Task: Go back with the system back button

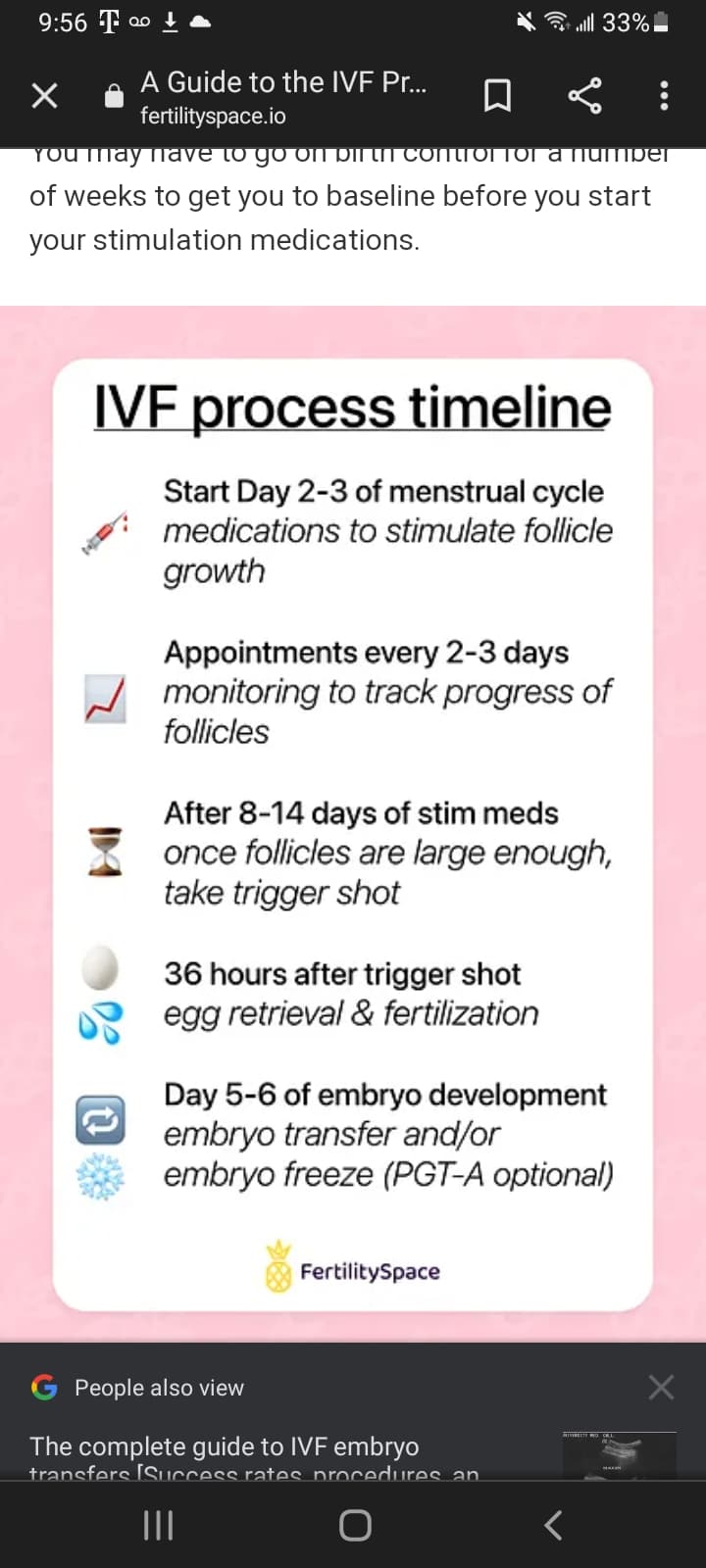Action: 552,1525
